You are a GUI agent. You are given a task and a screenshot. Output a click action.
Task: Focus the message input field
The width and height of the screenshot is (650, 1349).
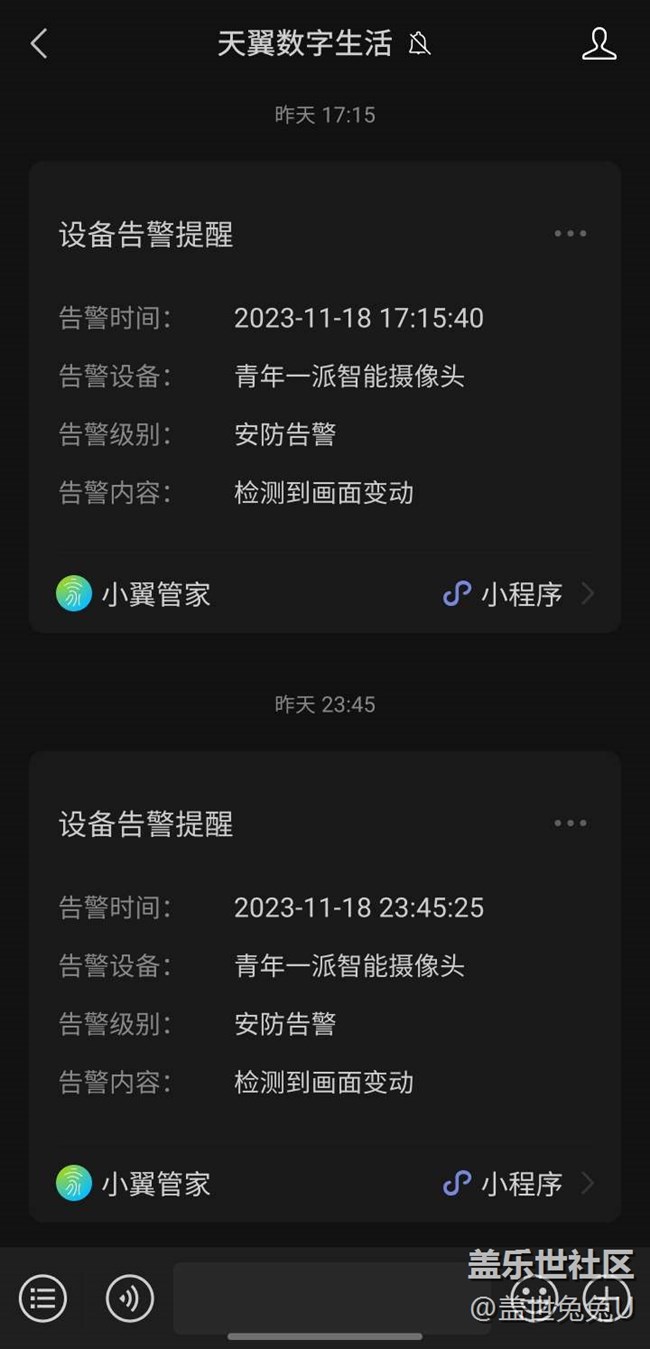[x=320, y=1298]
